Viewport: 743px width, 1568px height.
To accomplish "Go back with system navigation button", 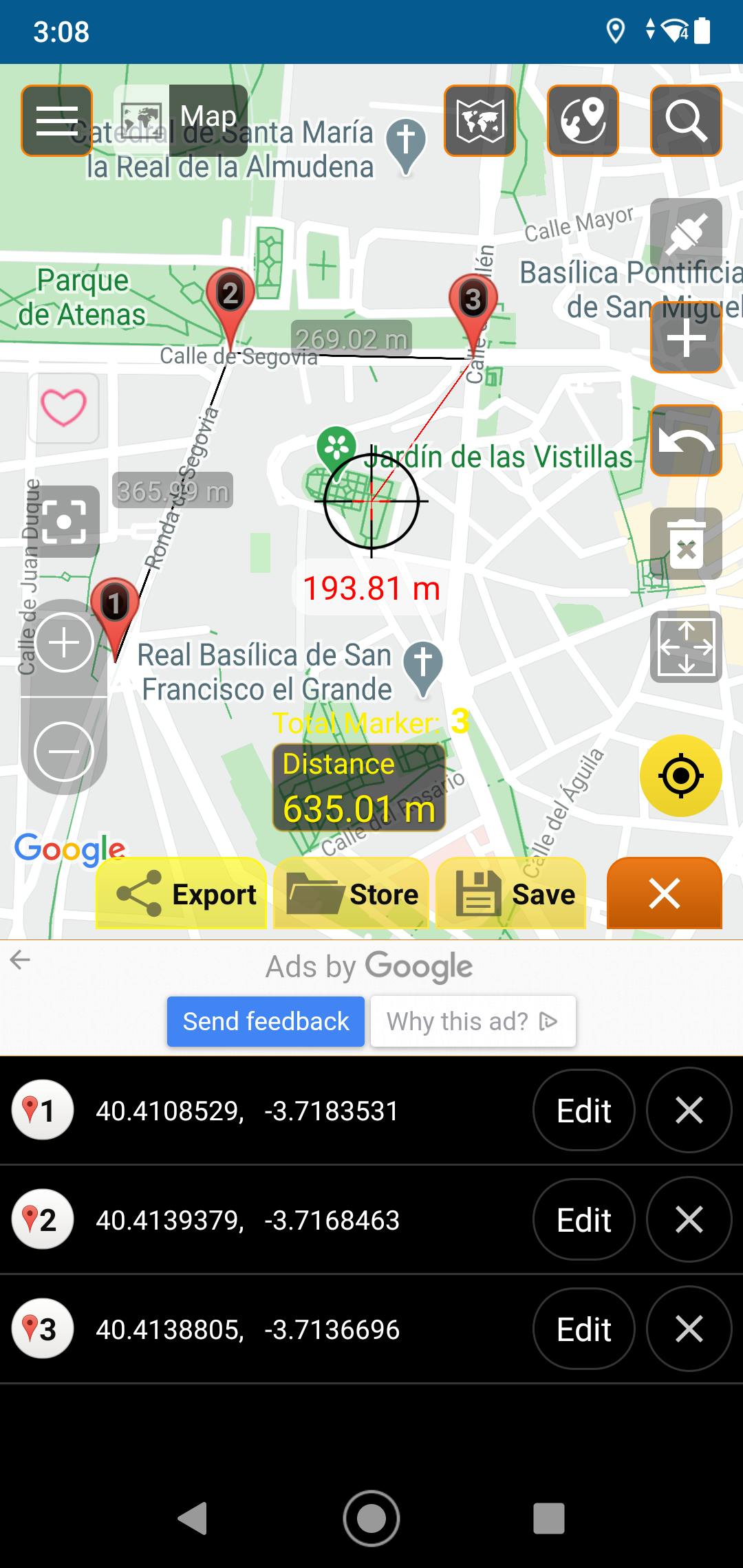I will tap(193, 1518).
